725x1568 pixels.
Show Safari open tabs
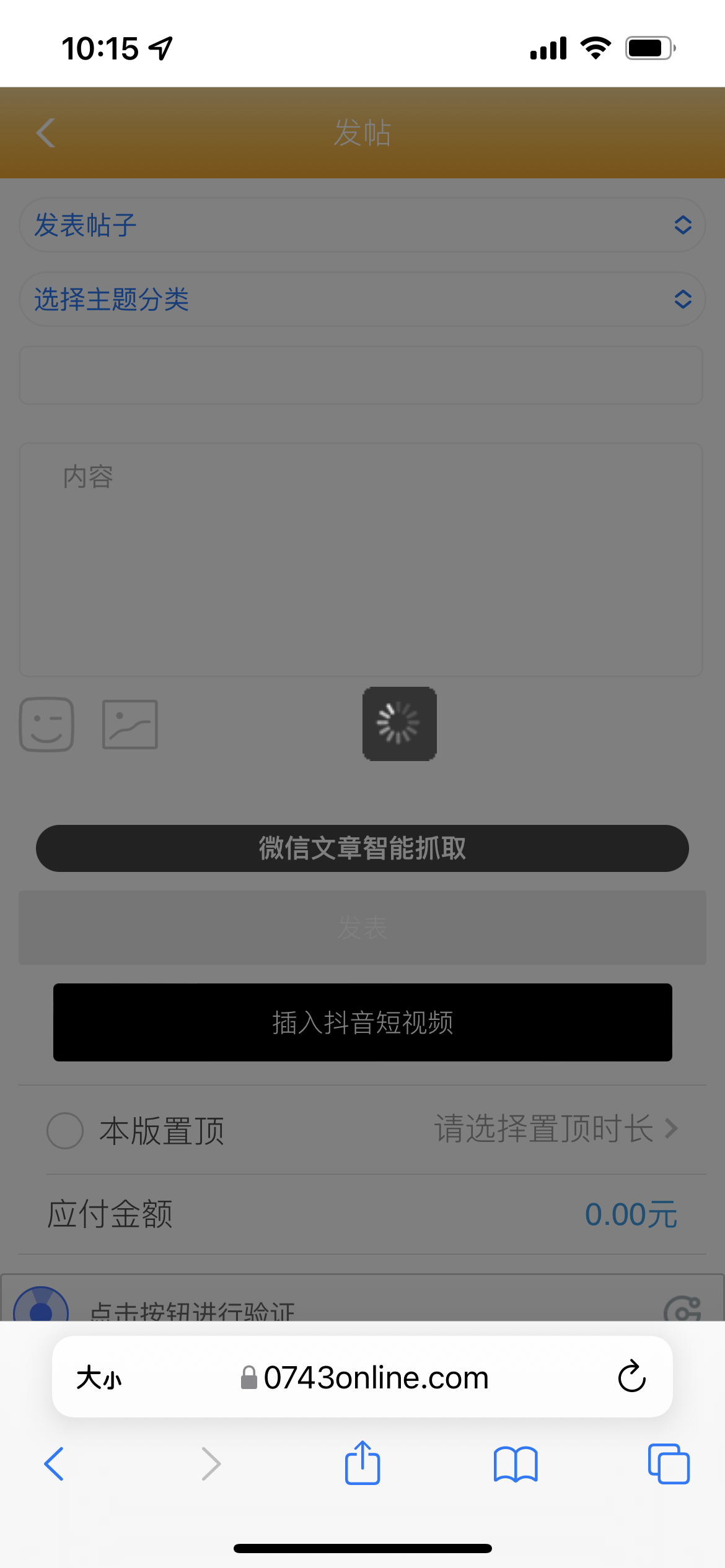669,1464
